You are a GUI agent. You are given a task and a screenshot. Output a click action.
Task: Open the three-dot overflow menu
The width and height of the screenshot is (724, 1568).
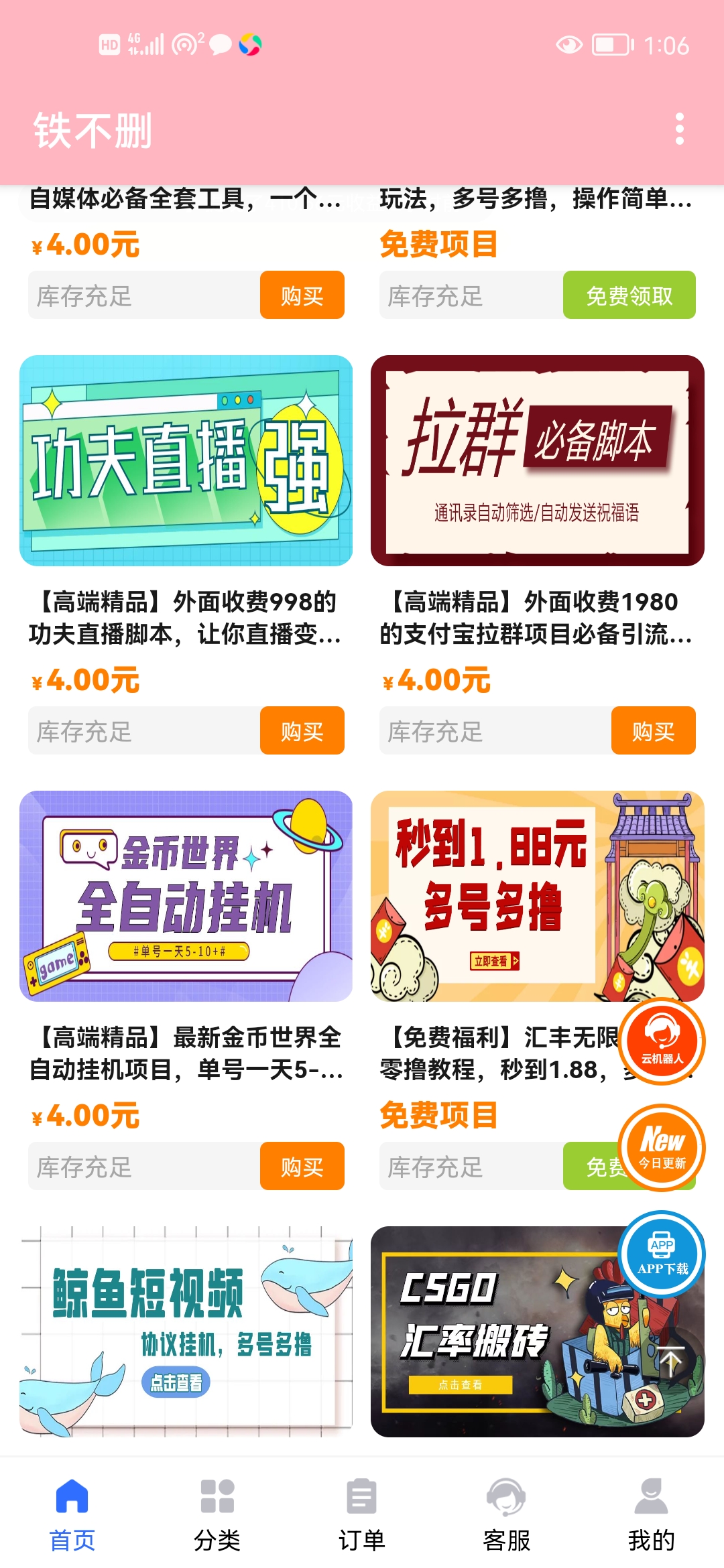(680, 129)
